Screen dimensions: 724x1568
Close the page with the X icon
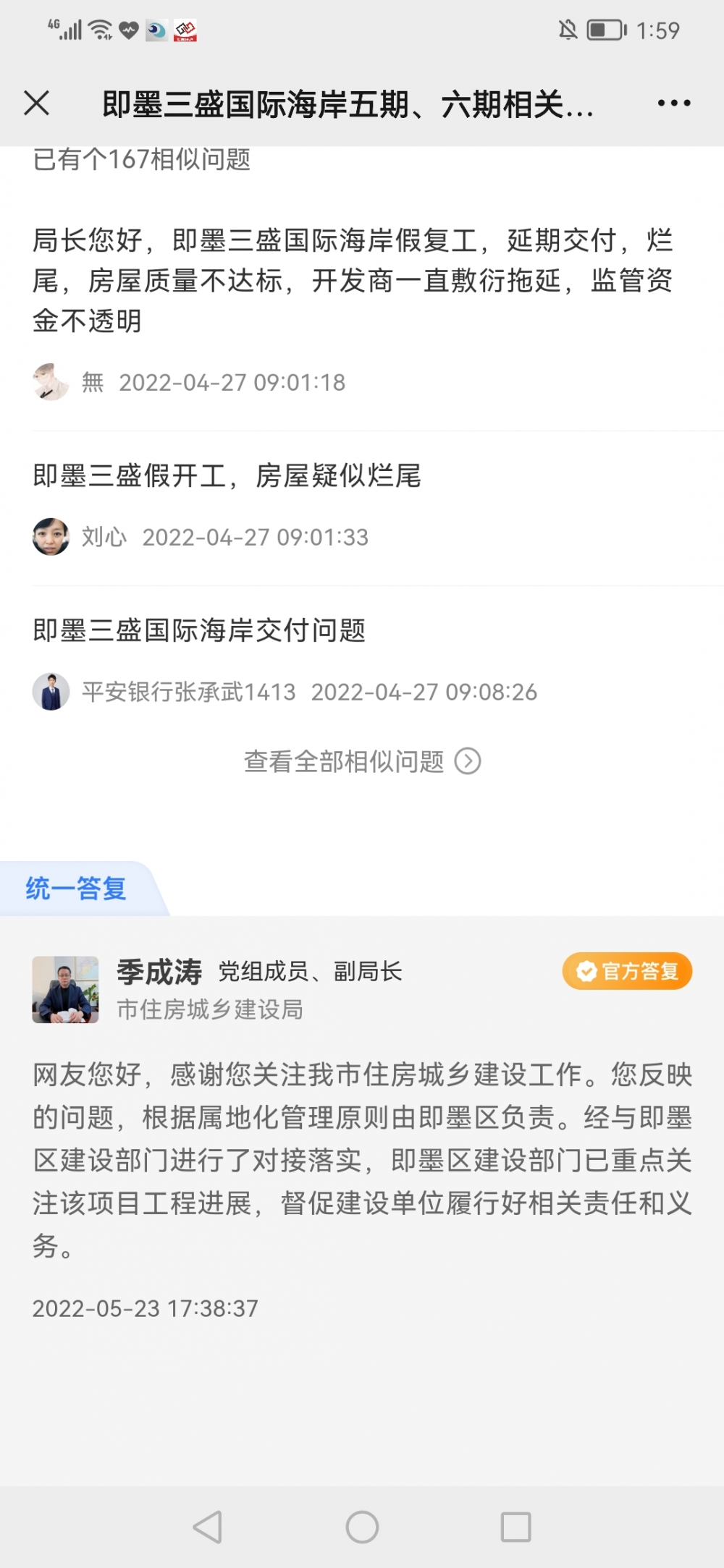click(x=36, y=103)
